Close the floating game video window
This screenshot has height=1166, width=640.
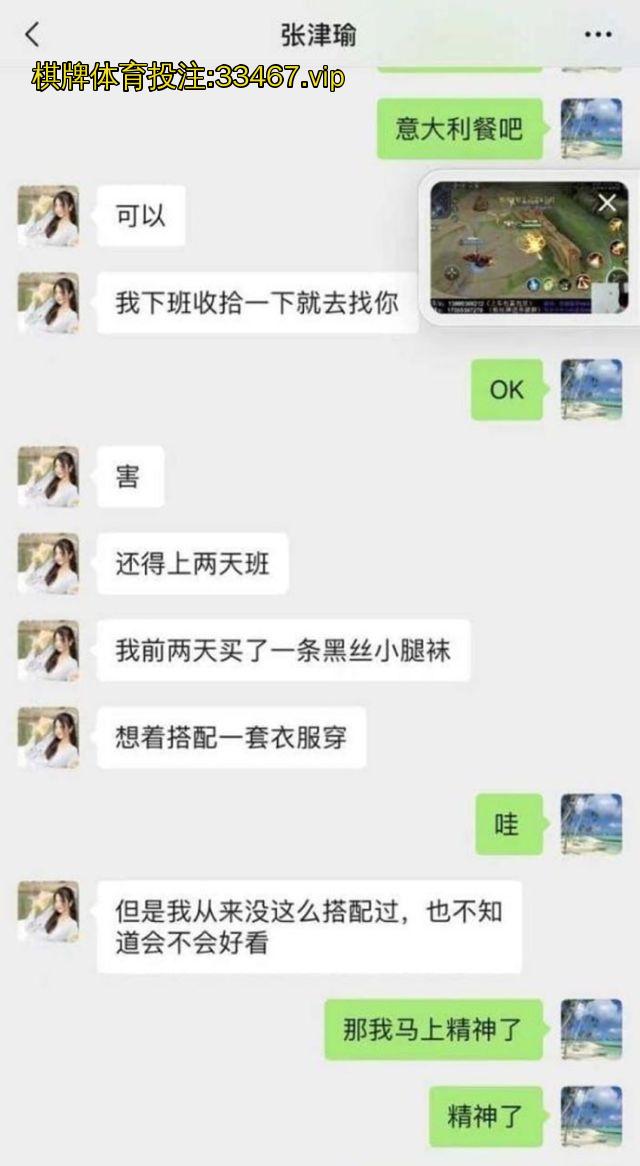tap(607, 204)
